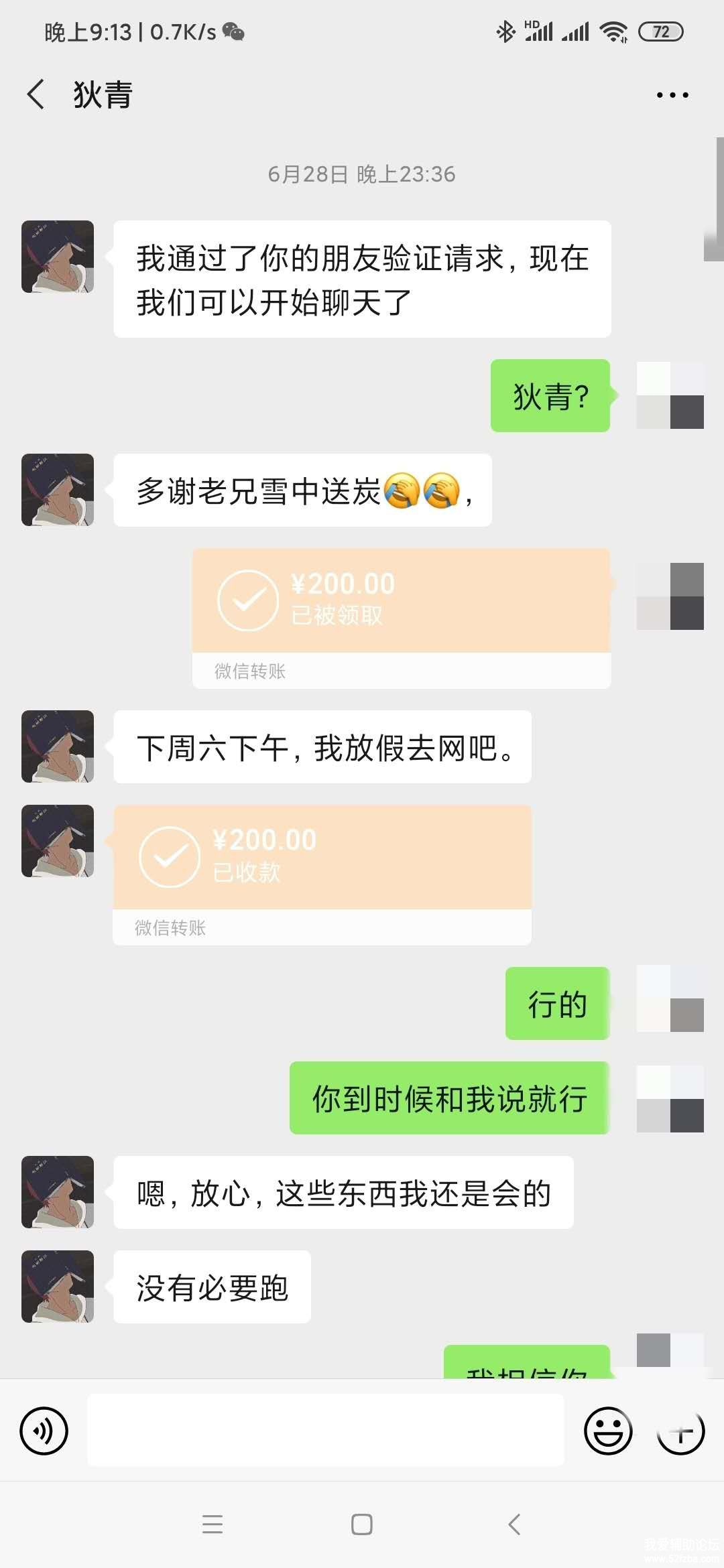
Task: Go back from the 狄青 chat
Action: pos(36,94)
